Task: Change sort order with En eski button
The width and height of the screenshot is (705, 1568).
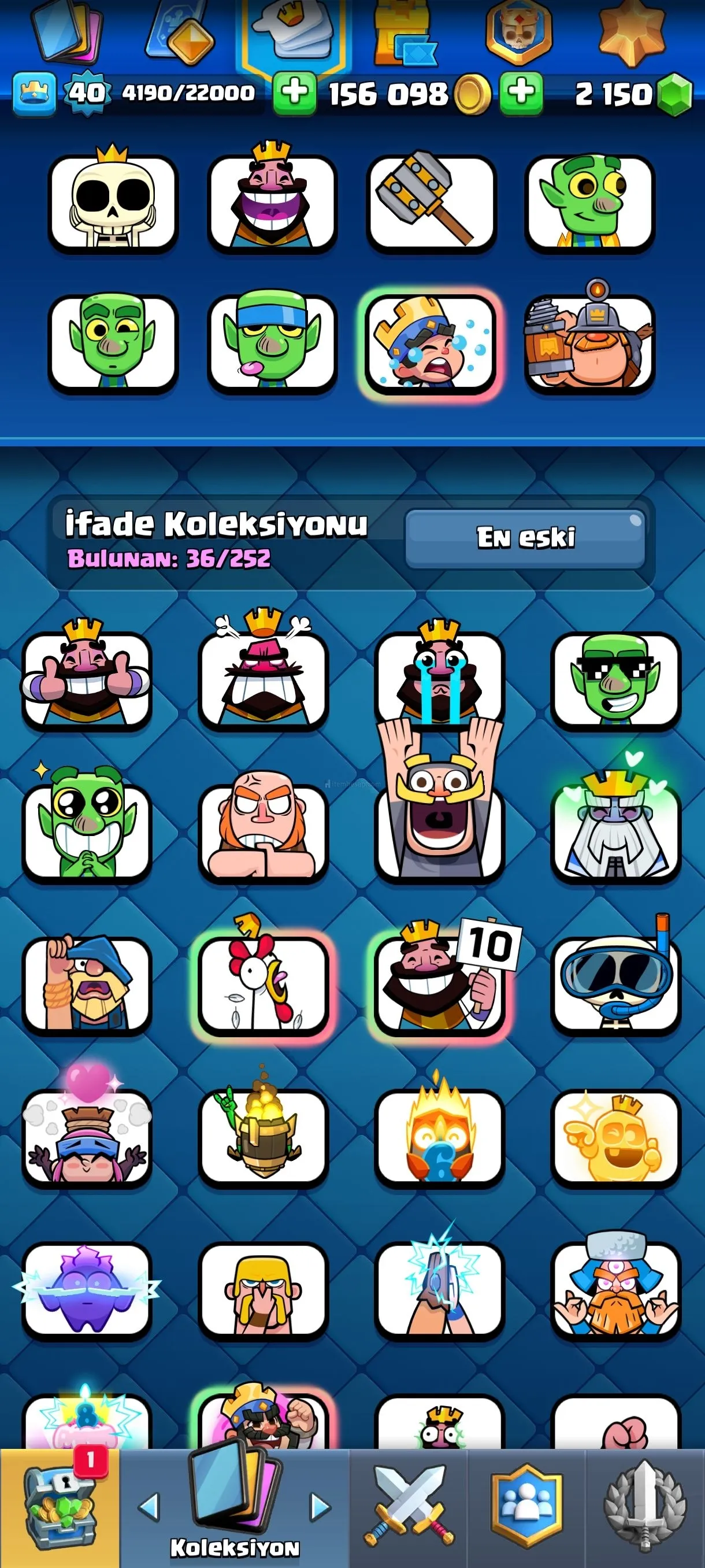Action: pyautogui.click(x=525, y=538)
